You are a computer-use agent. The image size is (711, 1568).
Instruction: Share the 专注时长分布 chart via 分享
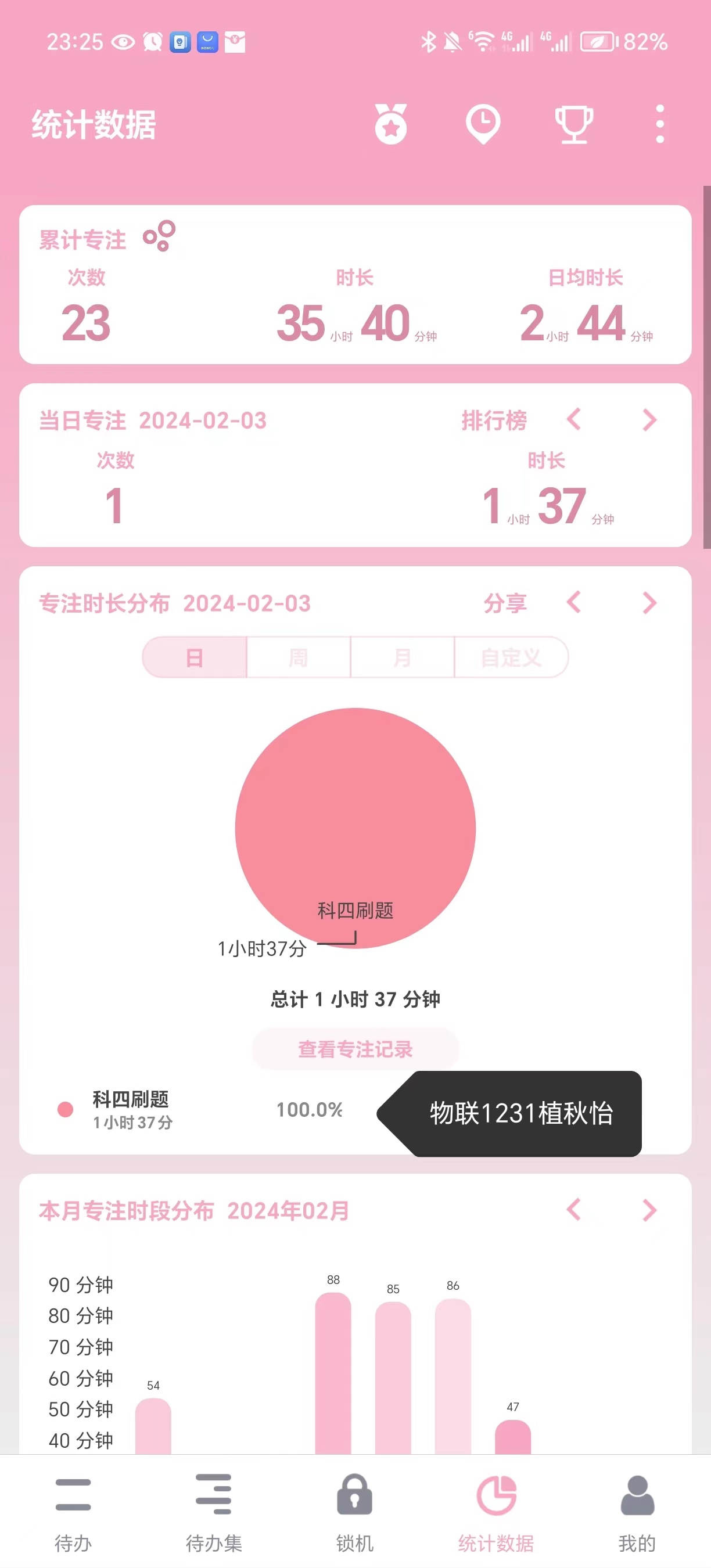505,603
